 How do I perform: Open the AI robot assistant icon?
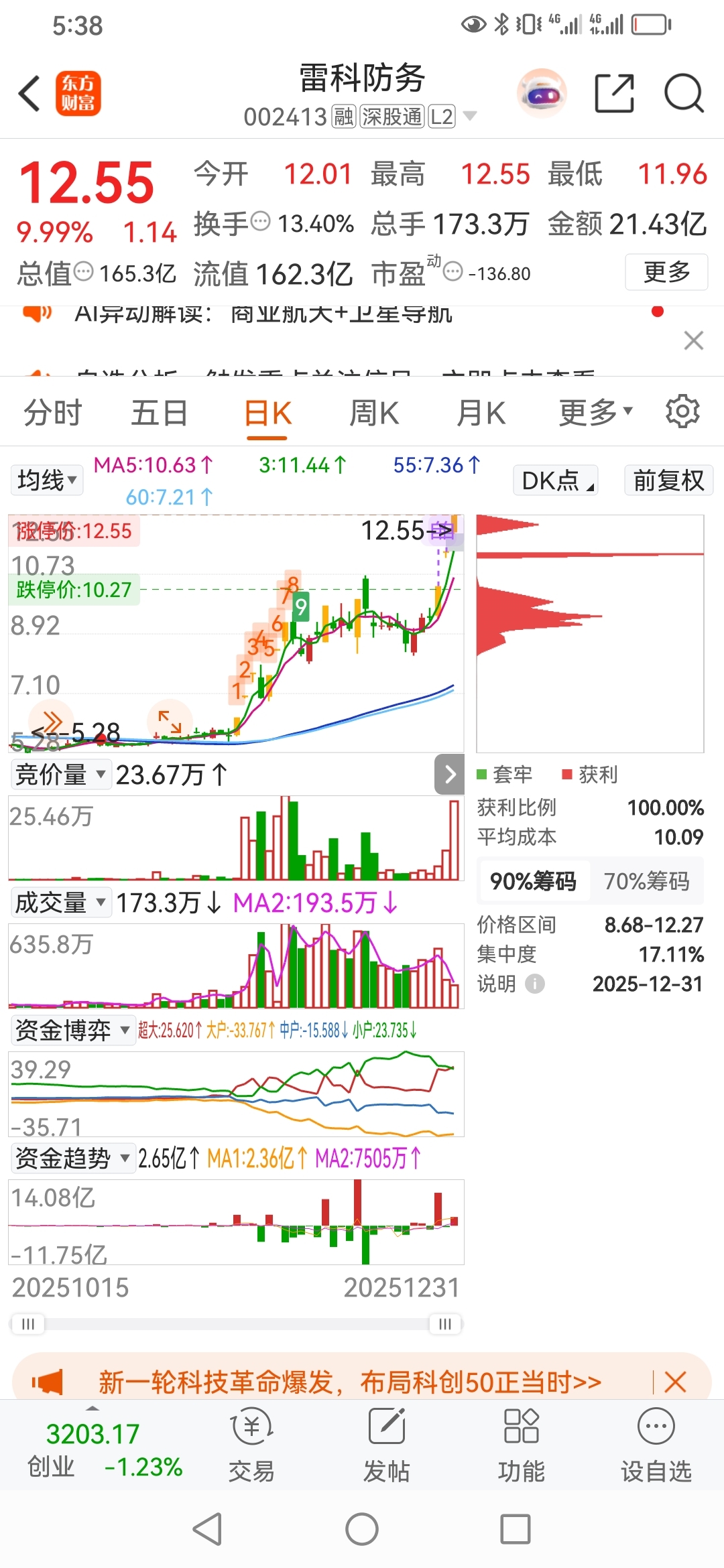(x=542, y=93)
